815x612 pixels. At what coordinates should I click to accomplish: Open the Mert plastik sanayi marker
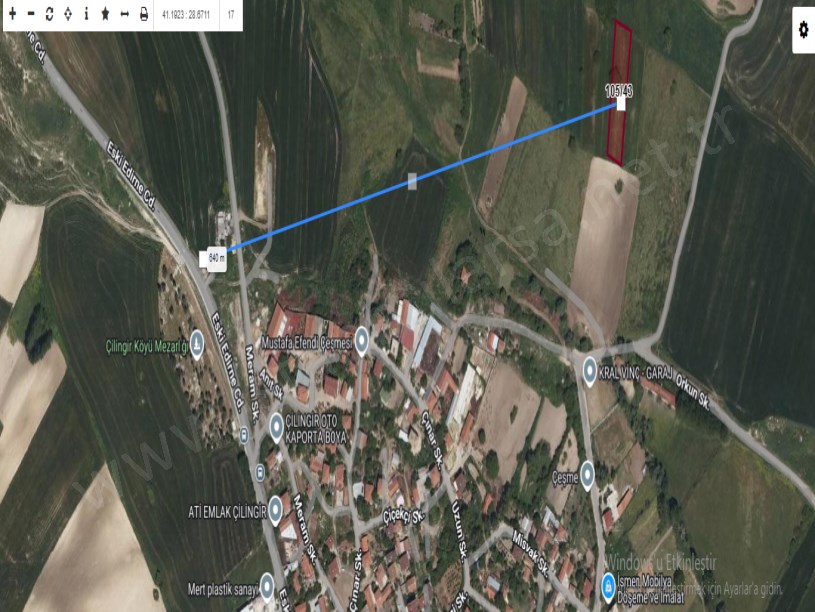[x=267, y=586]
